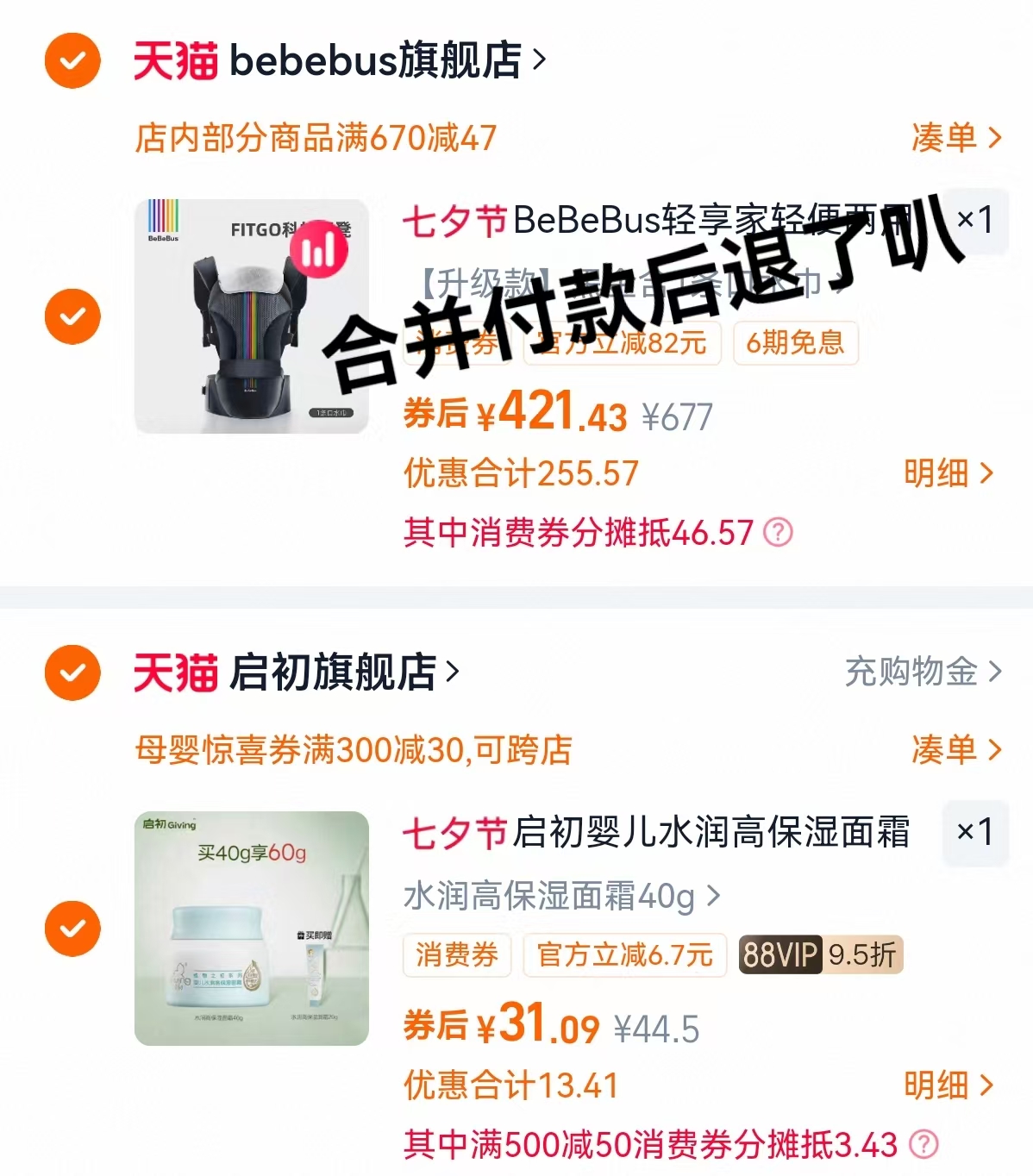Expand the 明细 details for the face cream
This screenshot has width=1033, height=1176.
pyautogui.click(x=948, y=1086)
